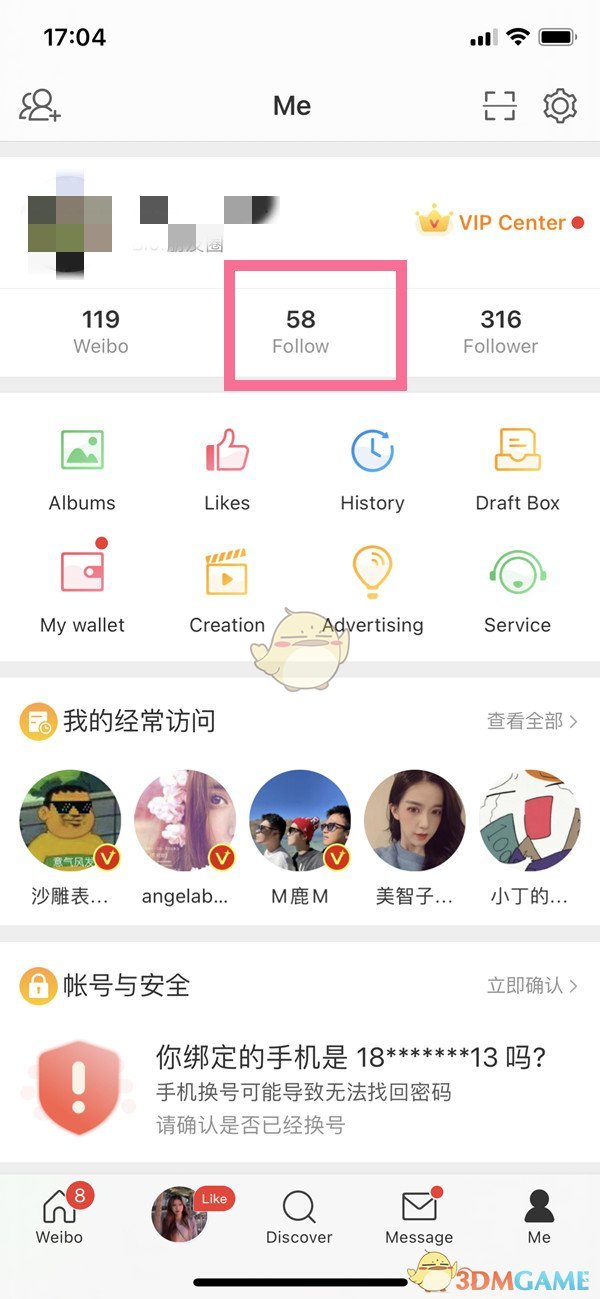This screenshot has height=1299, width=600.
Task: Open My wallet
Action: click(82, 590)
